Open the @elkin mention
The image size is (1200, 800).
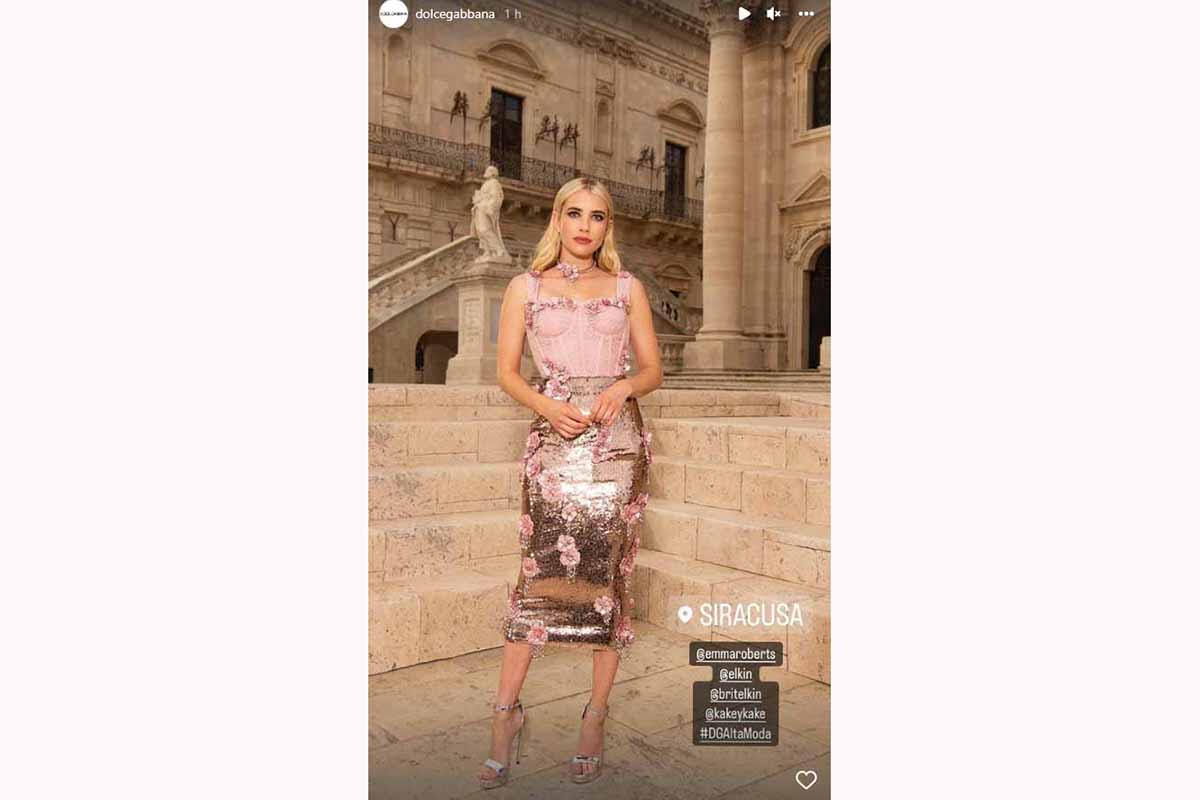tap(735, 674)
